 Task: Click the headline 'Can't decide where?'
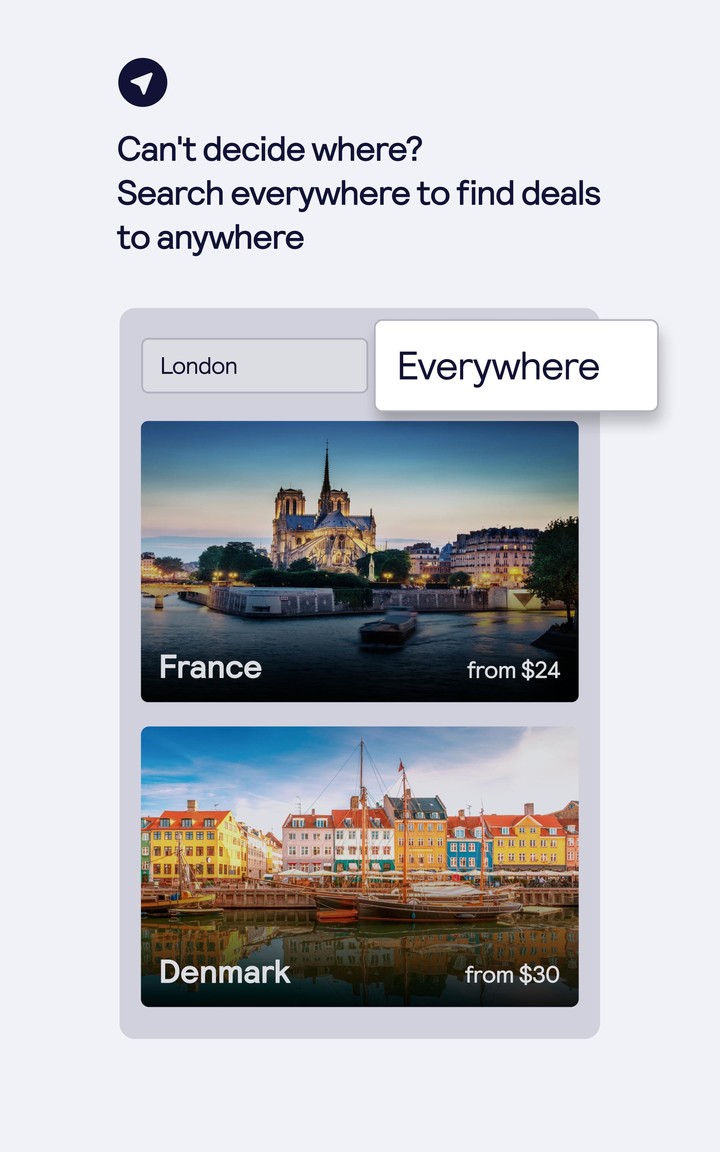(x=271, y=149)
